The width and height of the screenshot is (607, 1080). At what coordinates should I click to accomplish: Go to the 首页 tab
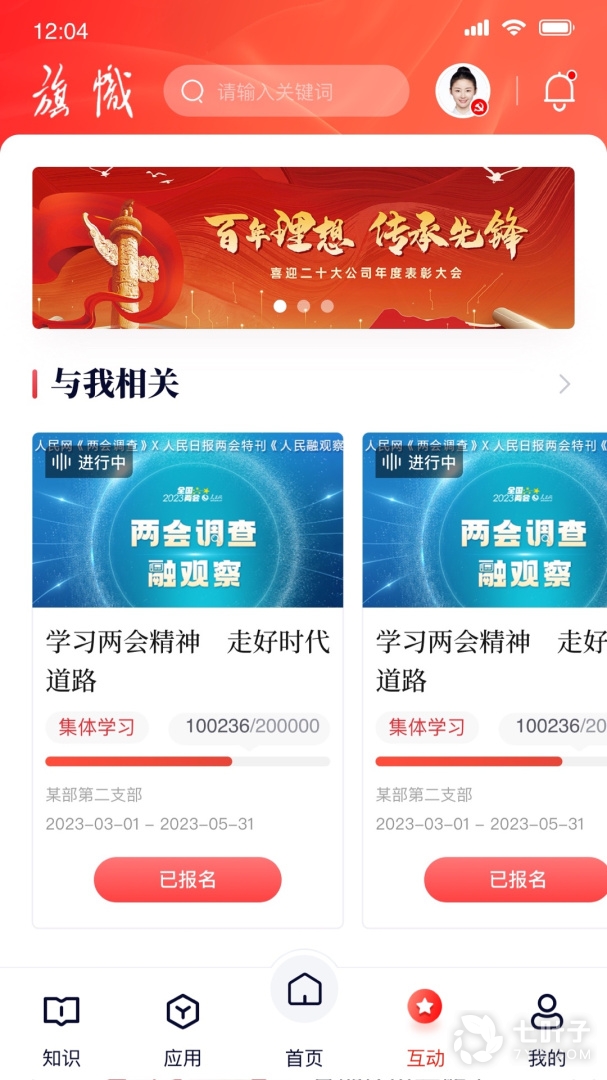tap(304, 1010)
